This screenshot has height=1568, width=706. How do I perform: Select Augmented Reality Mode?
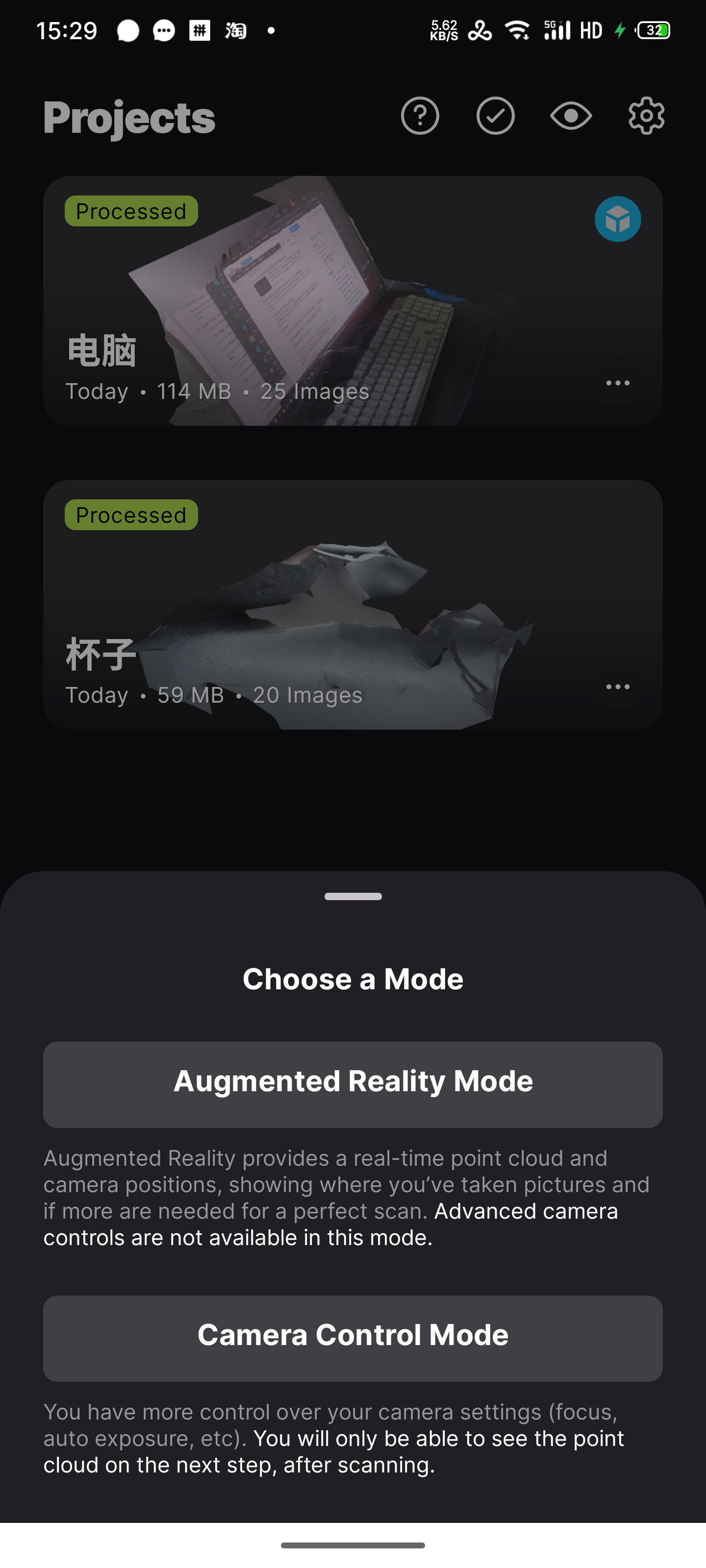353,1084
